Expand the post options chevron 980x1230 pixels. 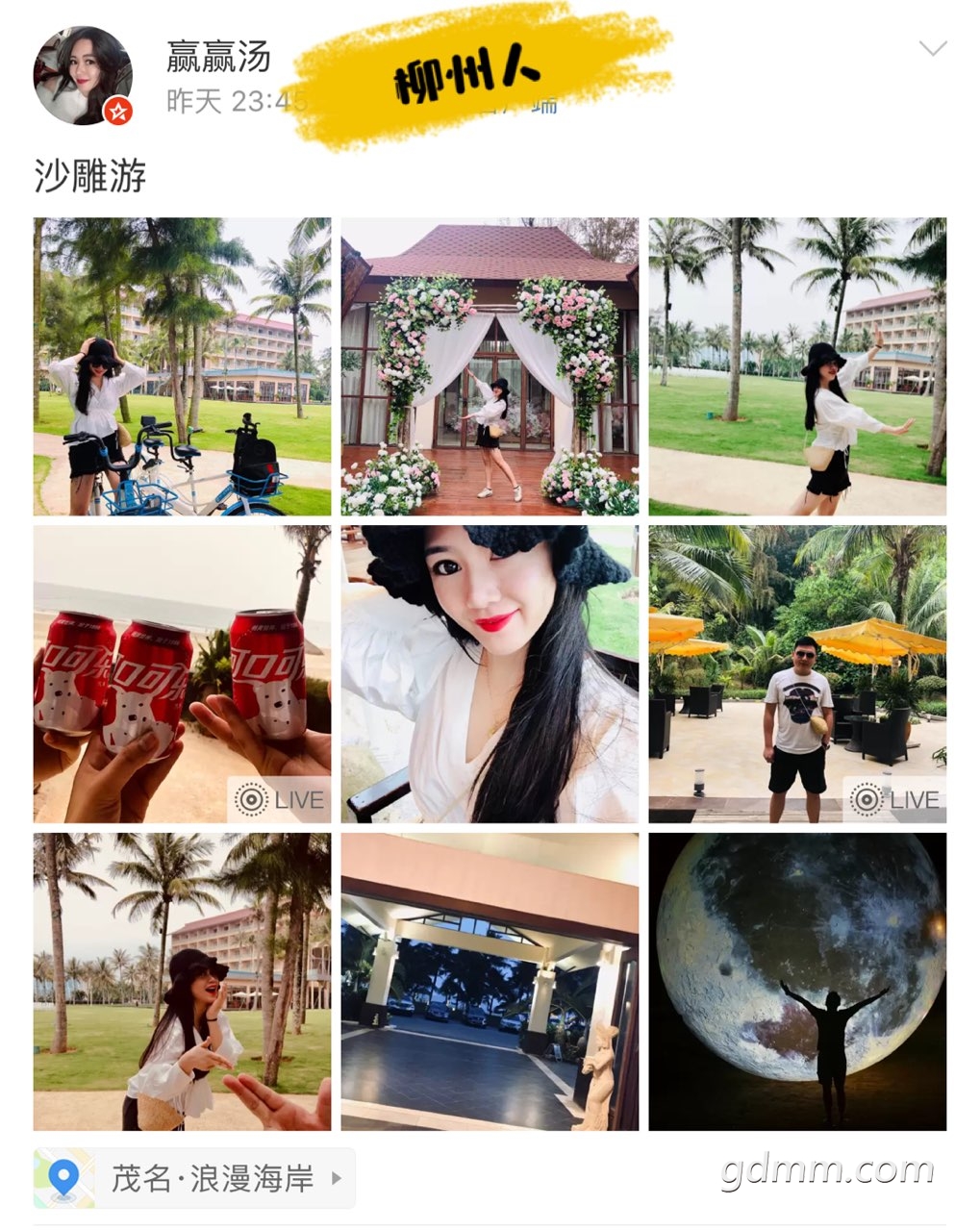(x=933, y=48)
